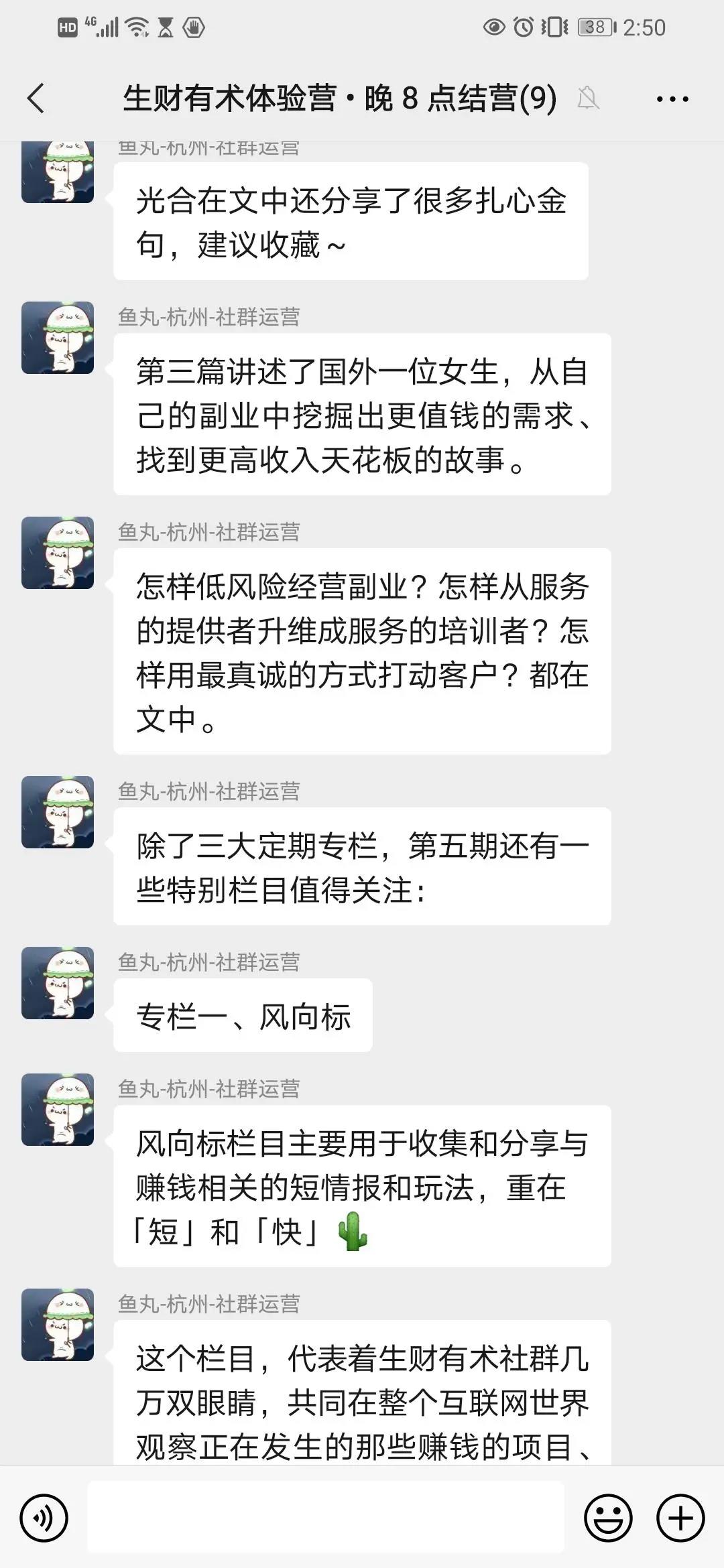Viewport: 724px width, 1568px height.
Task: Open the emoji sticker panel
Action: pos(608,1518)
